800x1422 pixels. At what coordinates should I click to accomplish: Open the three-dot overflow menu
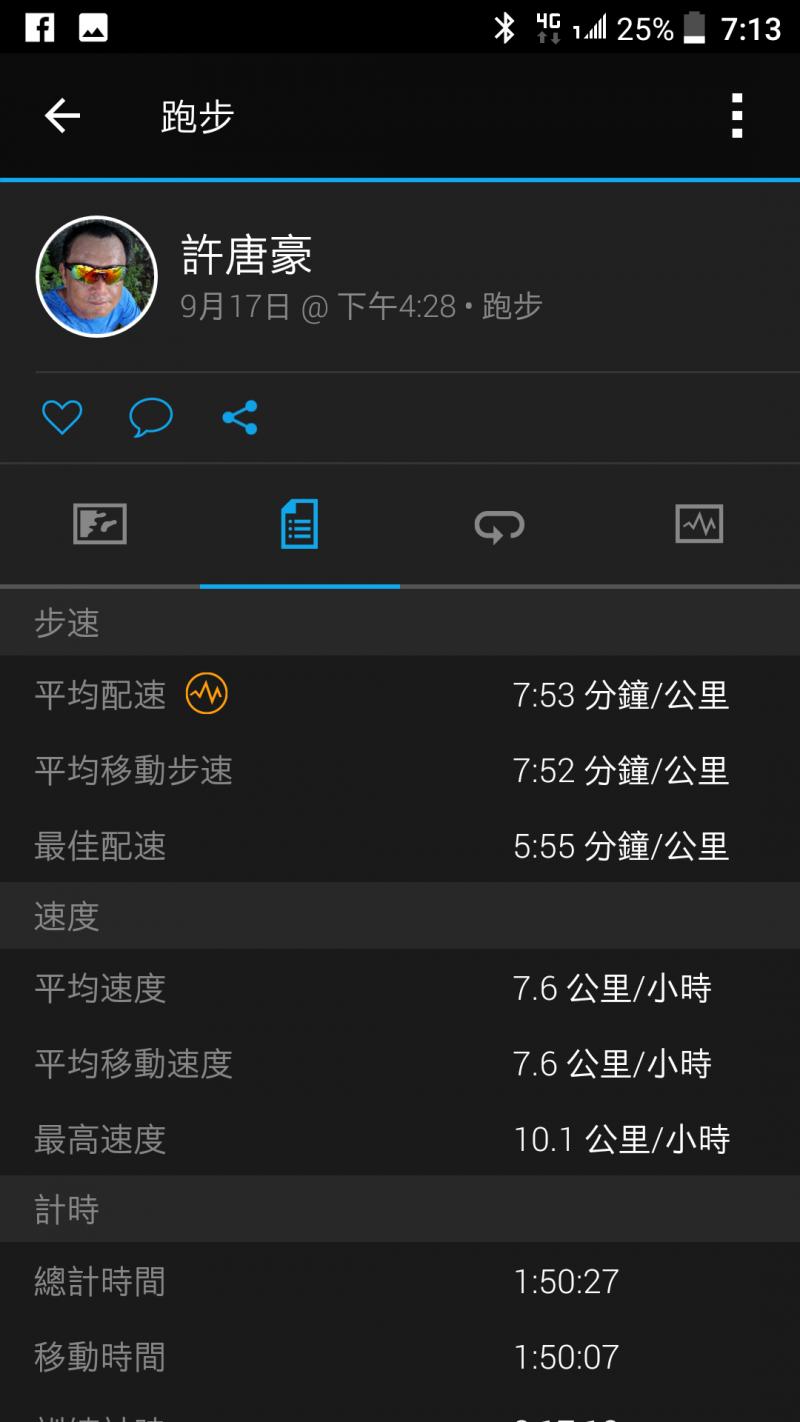pos(737,117)
